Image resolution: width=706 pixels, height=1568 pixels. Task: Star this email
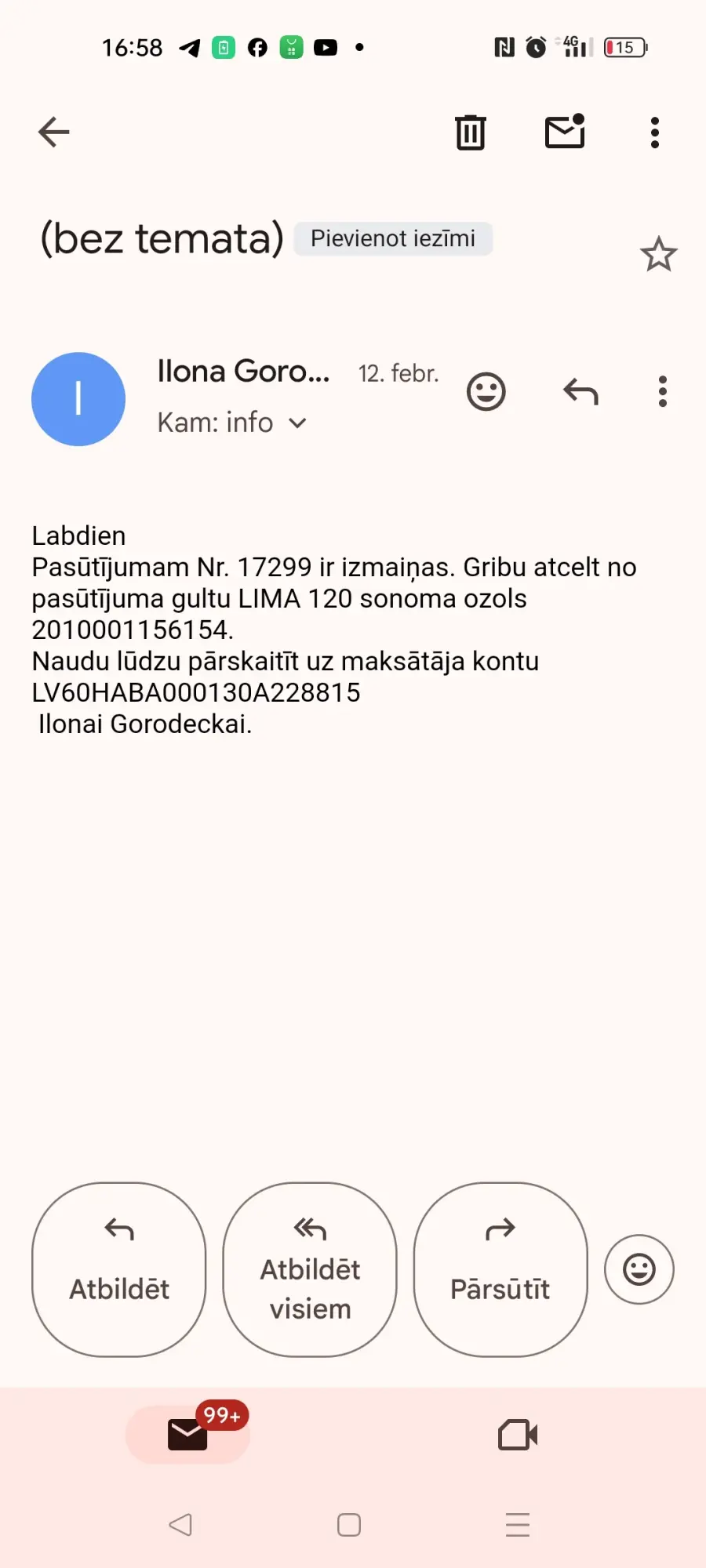click(x=658, y=254)
